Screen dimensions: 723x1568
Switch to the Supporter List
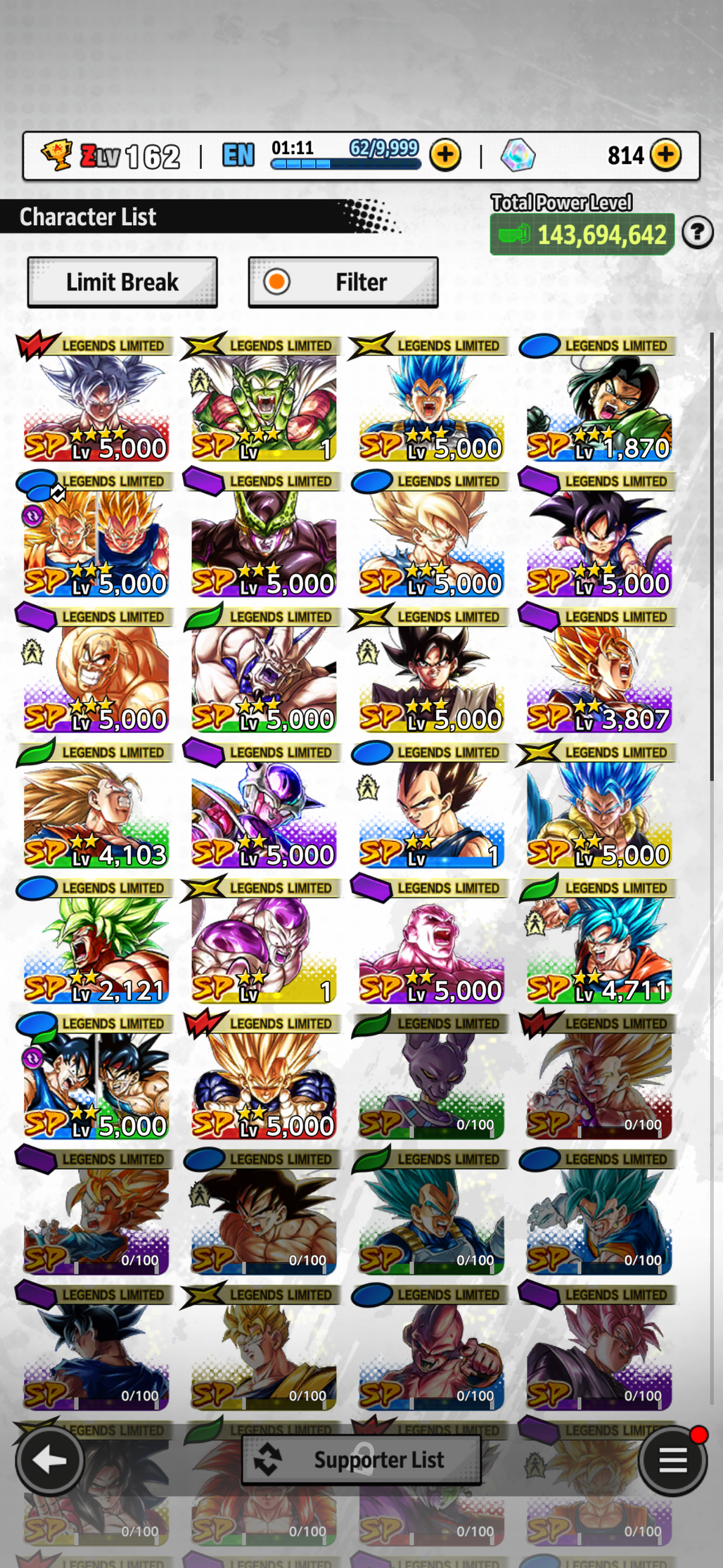[x=361, y=1460]
